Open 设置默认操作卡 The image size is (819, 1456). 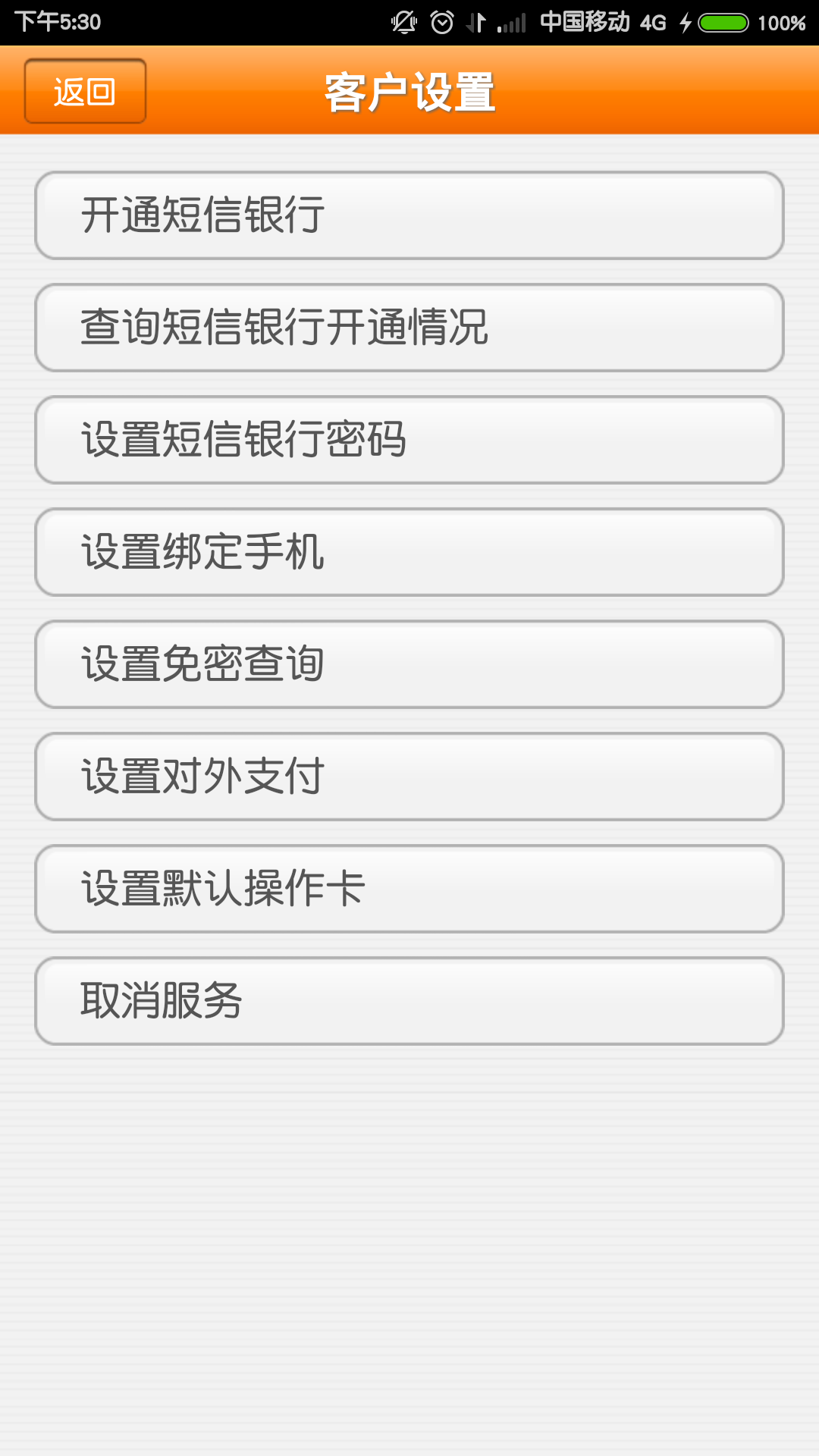[409, 889]
